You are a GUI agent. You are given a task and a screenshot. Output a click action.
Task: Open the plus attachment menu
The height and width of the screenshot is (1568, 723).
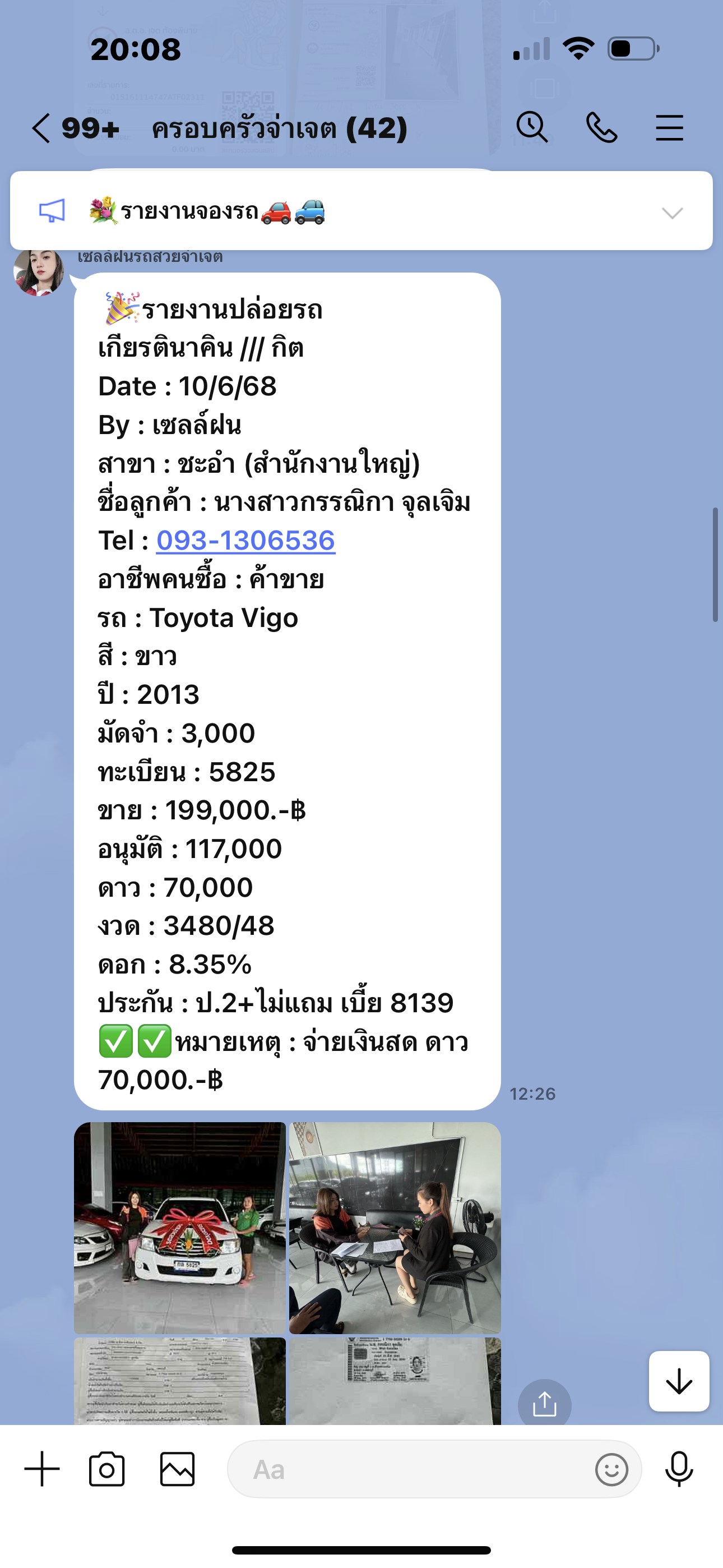(x=42, y=1469)
